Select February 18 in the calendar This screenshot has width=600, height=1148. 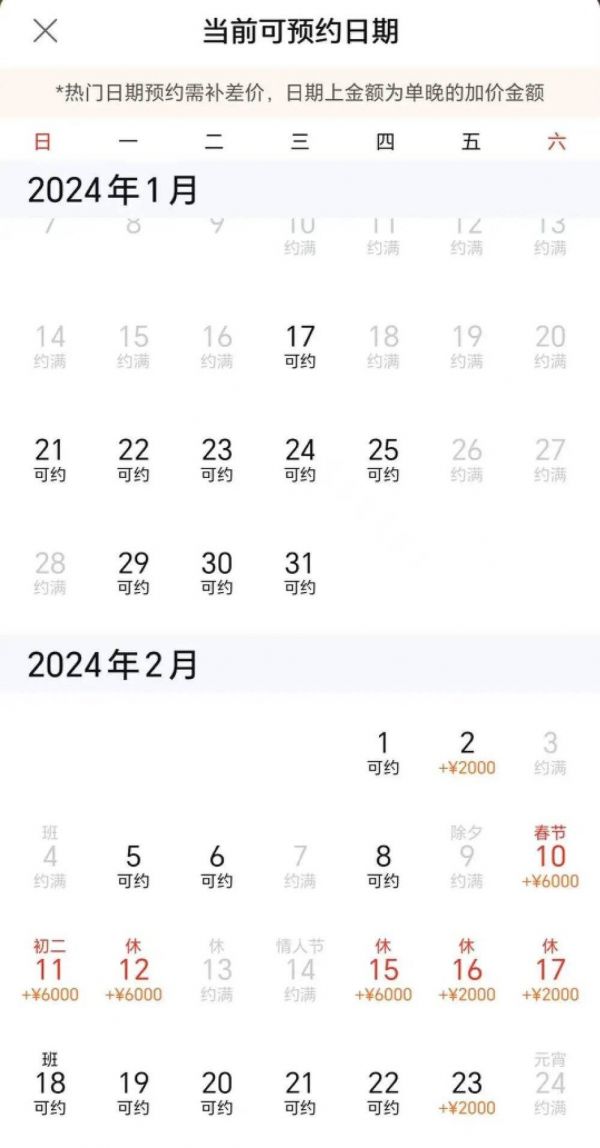49,1087
